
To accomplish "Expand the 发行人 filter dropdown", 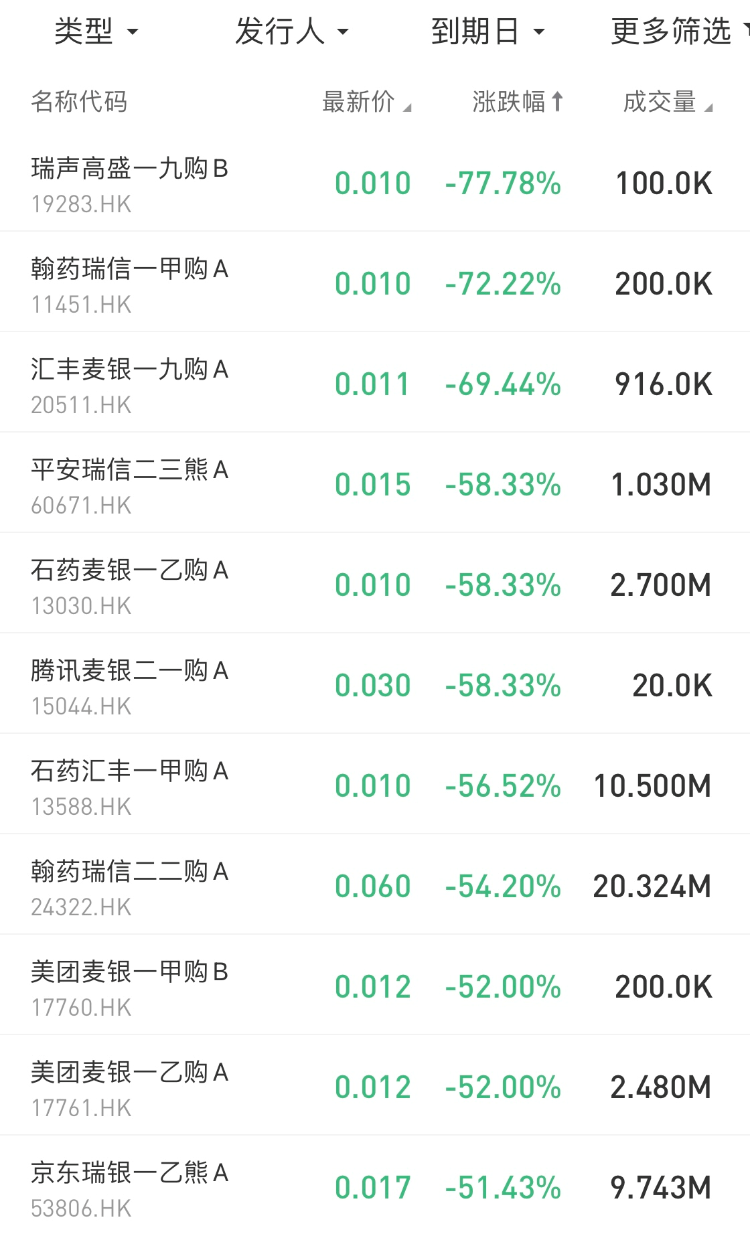I will pyautogui.click(x=291, y=32).
